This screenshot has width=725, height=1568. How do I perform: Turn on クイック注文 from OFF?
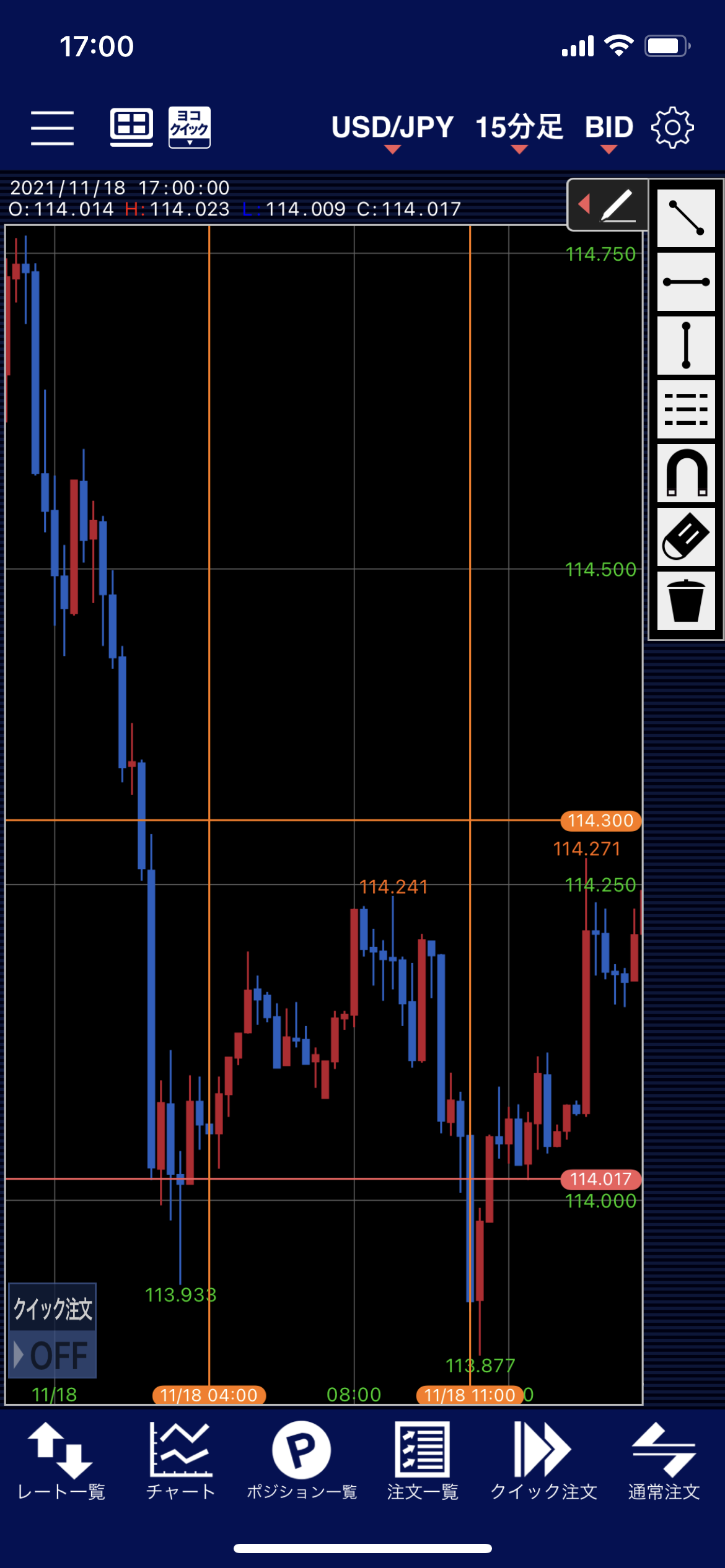pos(53,1356)
